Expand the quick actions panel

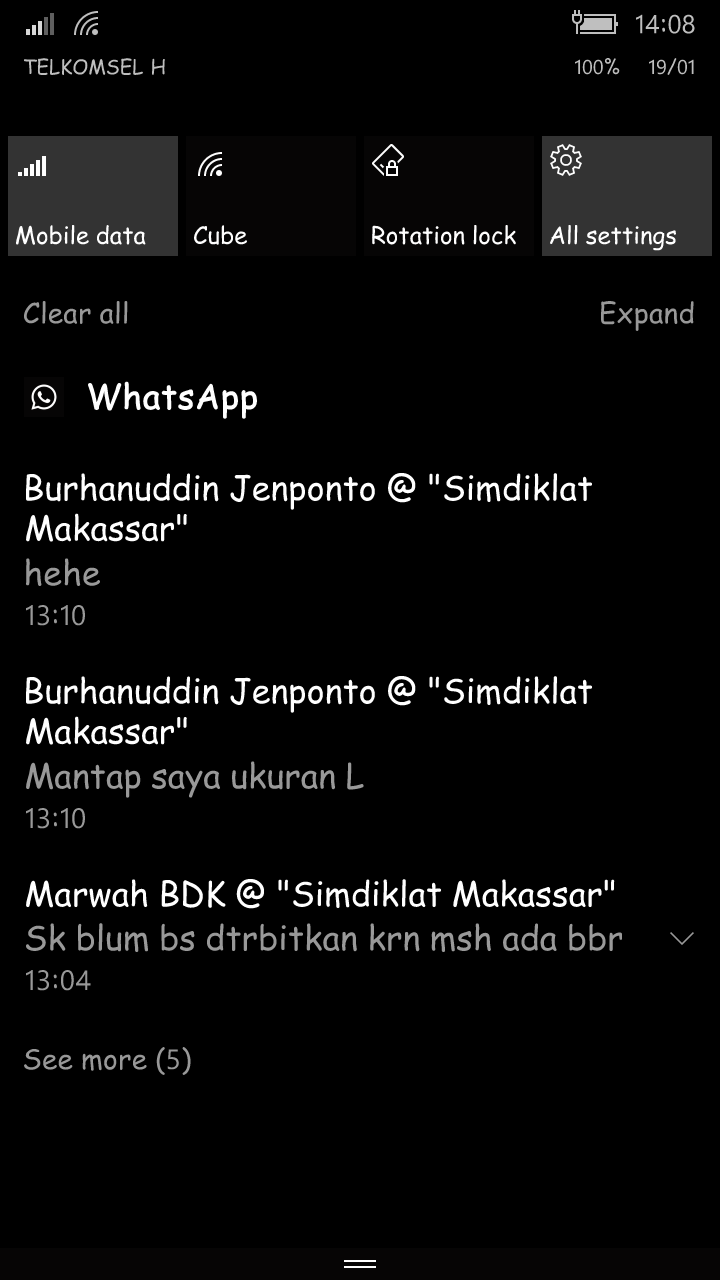click(x=646, y=314)
